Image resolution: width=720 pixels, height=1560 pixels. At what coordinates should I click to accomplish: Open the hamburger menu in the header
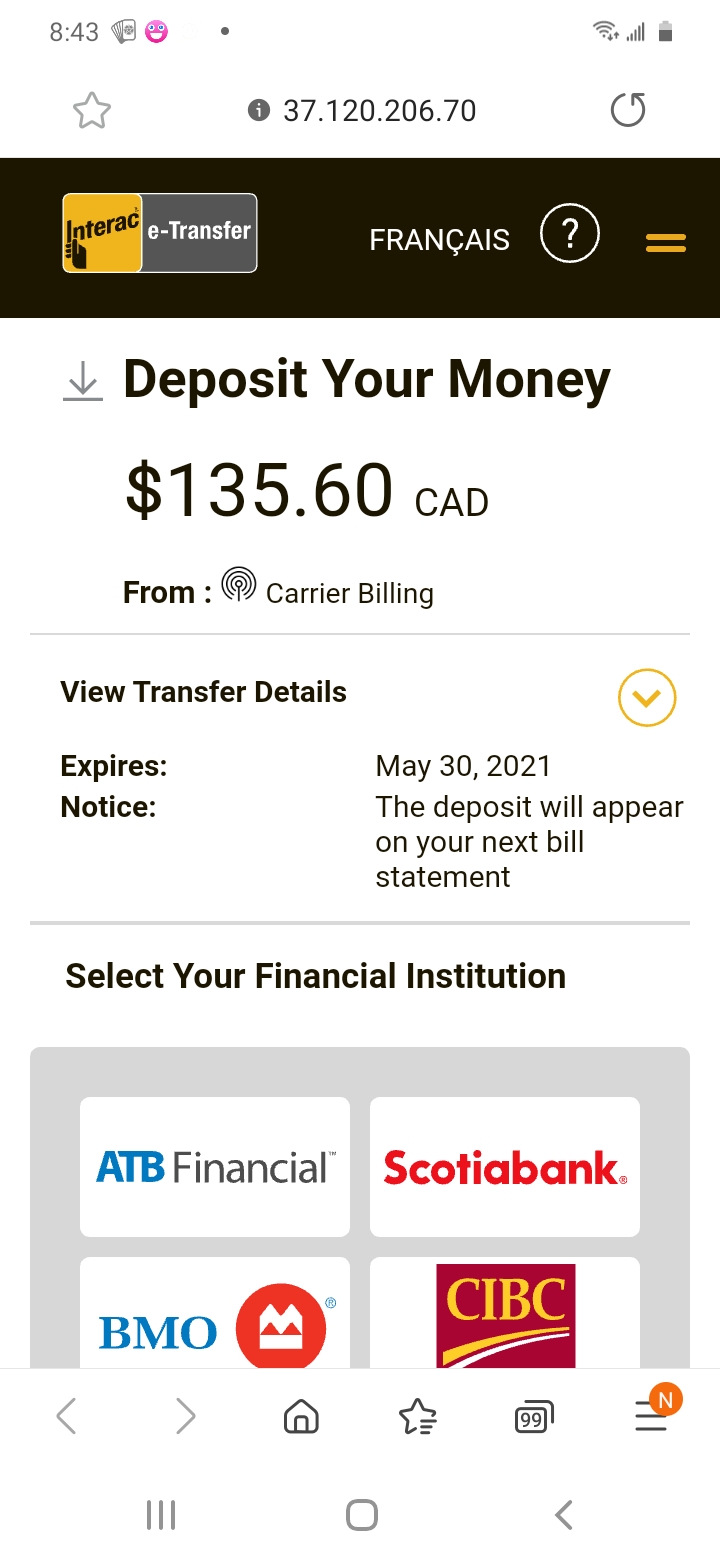pyautogui.click(x=665, y=241)
